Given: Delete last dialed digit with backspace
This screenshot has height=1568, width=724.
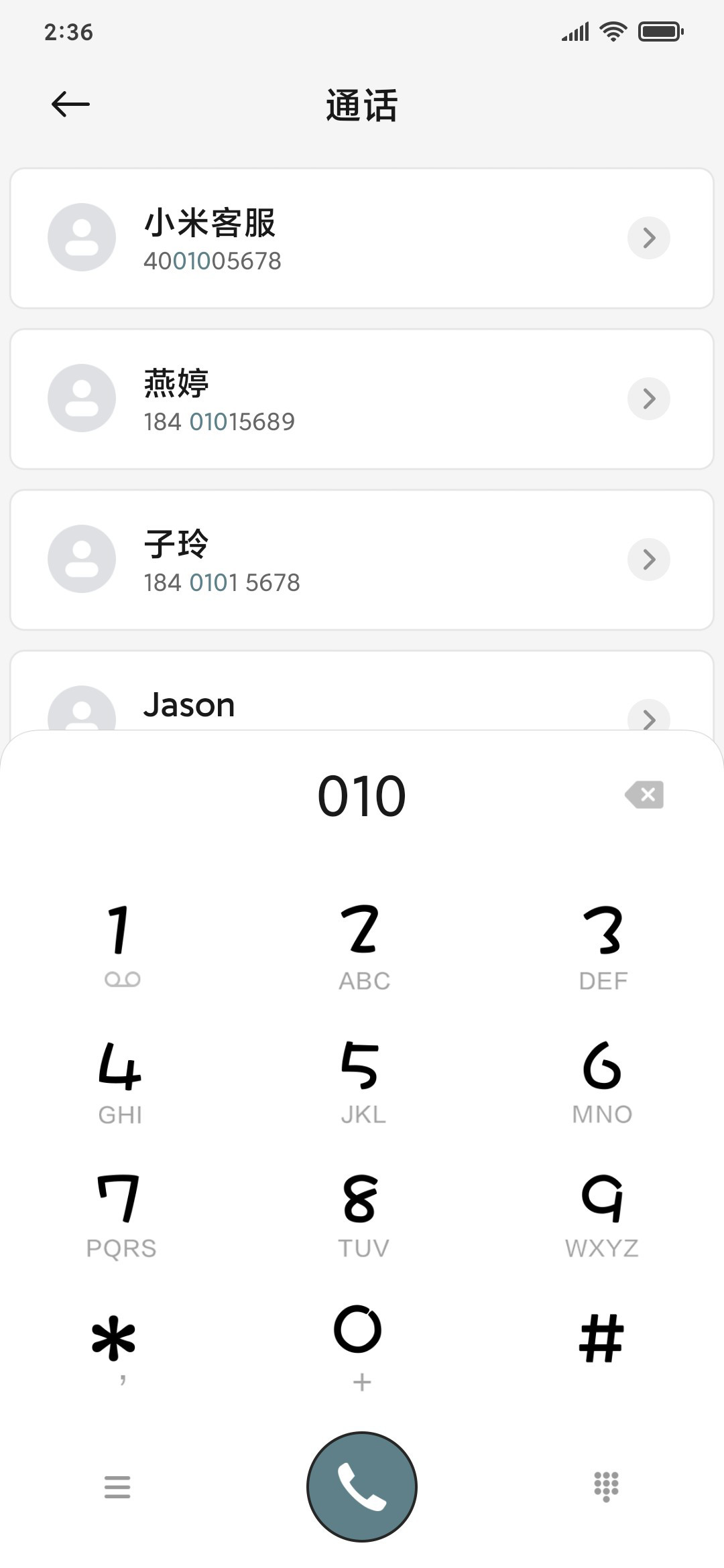Looking at the screenshot, I should 644,795.
